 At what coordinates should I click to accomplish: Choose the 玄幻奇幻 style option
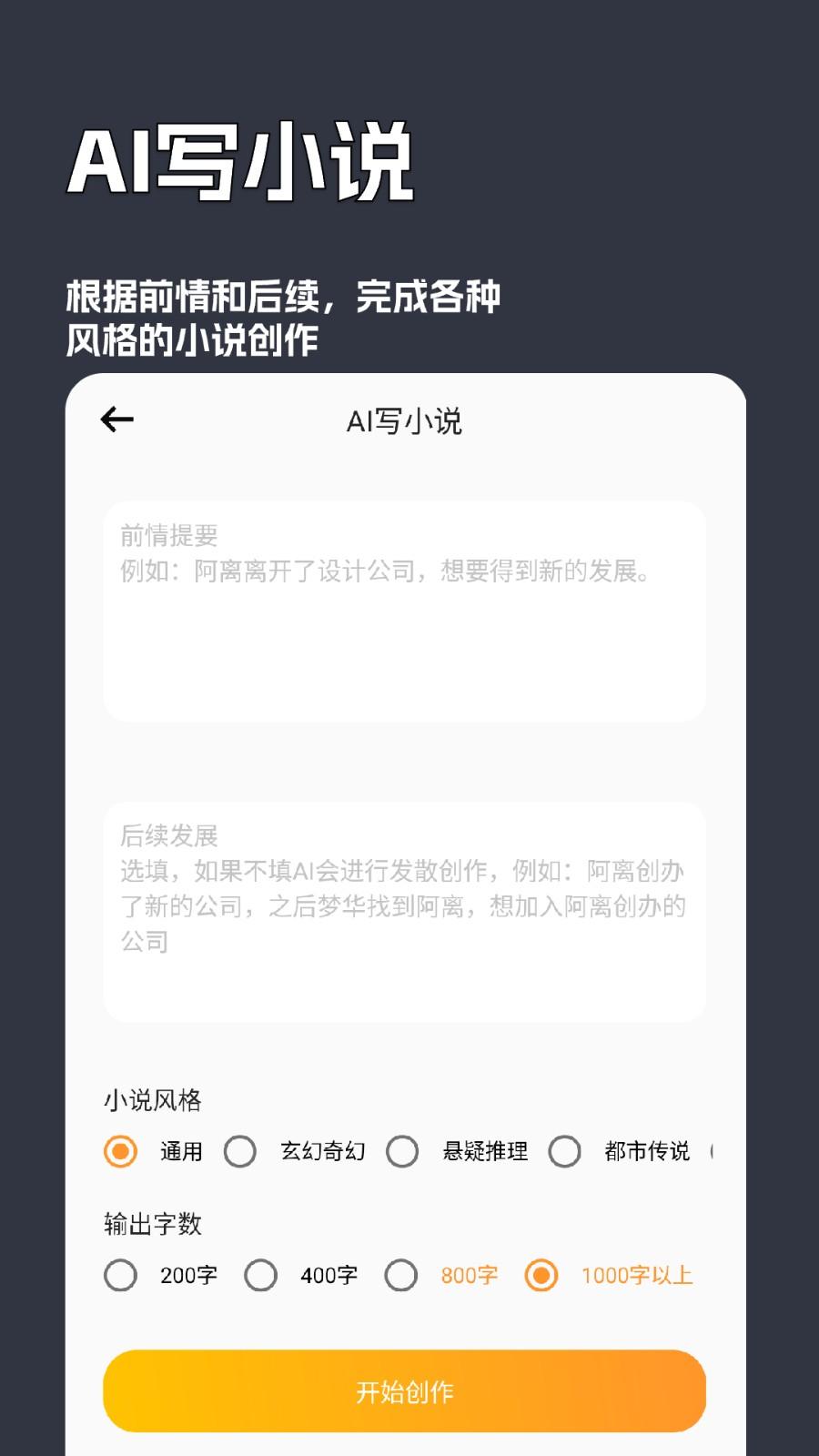(x=241, y=1151)
